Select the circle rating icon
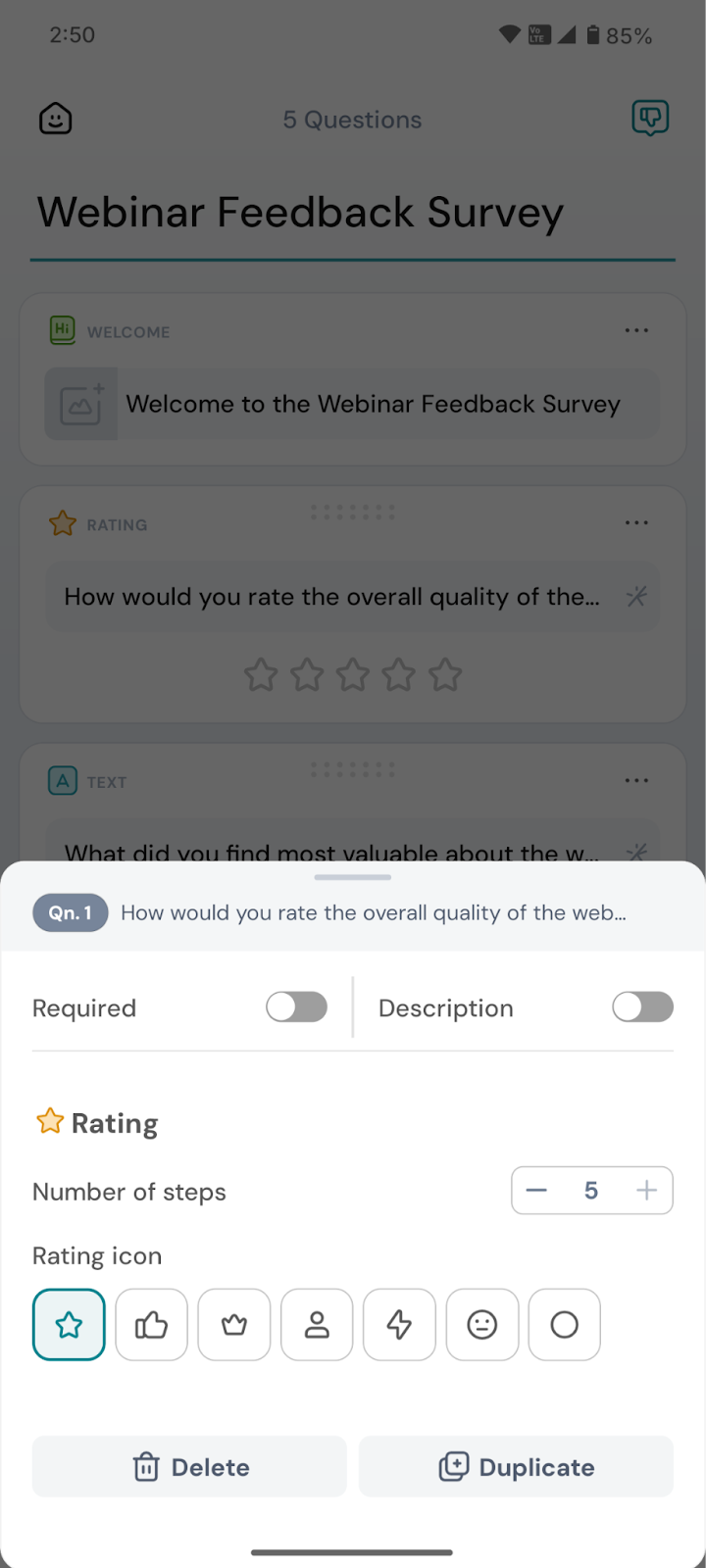The width and height of the screenshot is (706, 1568). point(565,1325)
